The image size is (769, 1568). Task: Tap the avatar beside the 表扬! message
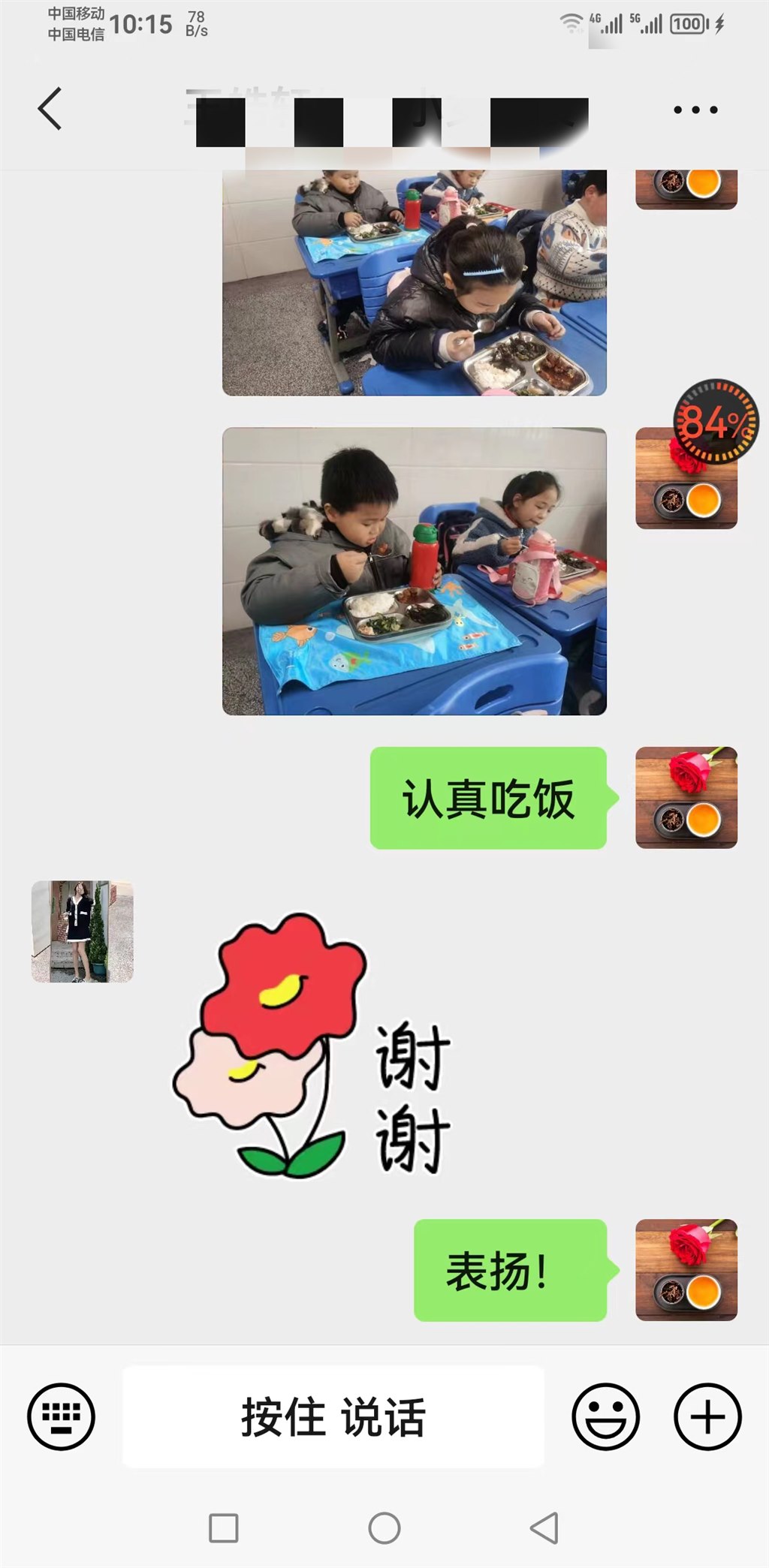coord(686,1270)
